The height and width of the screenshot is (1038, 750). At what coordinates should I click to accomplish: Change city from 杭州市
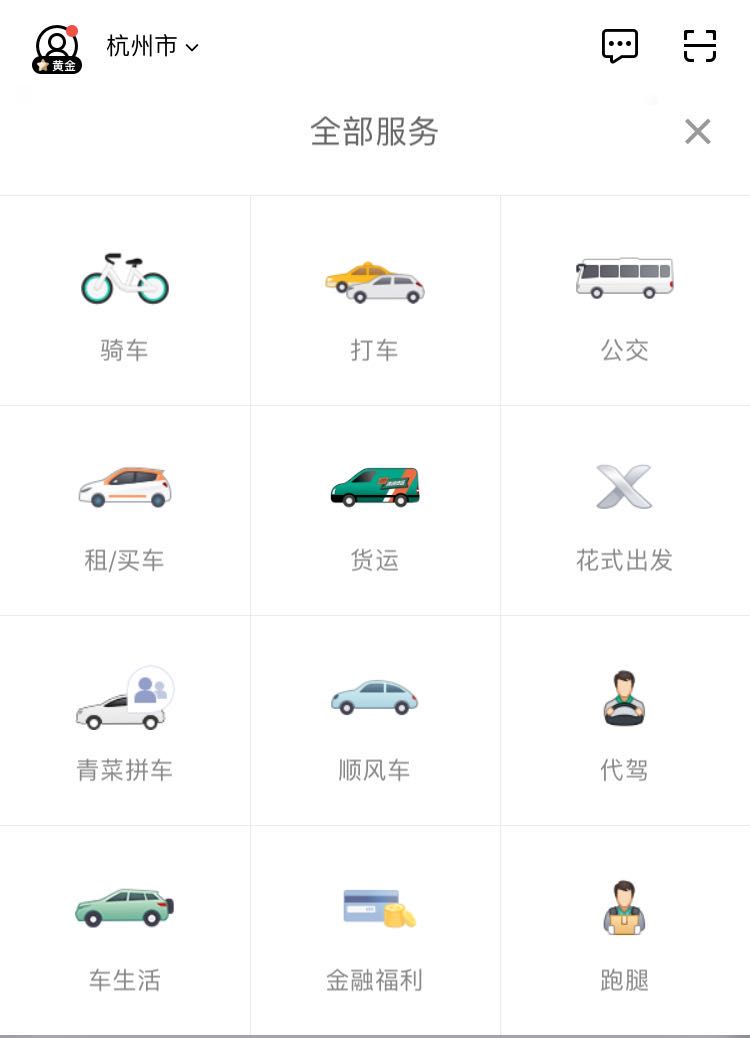click(x=152, y=46)
